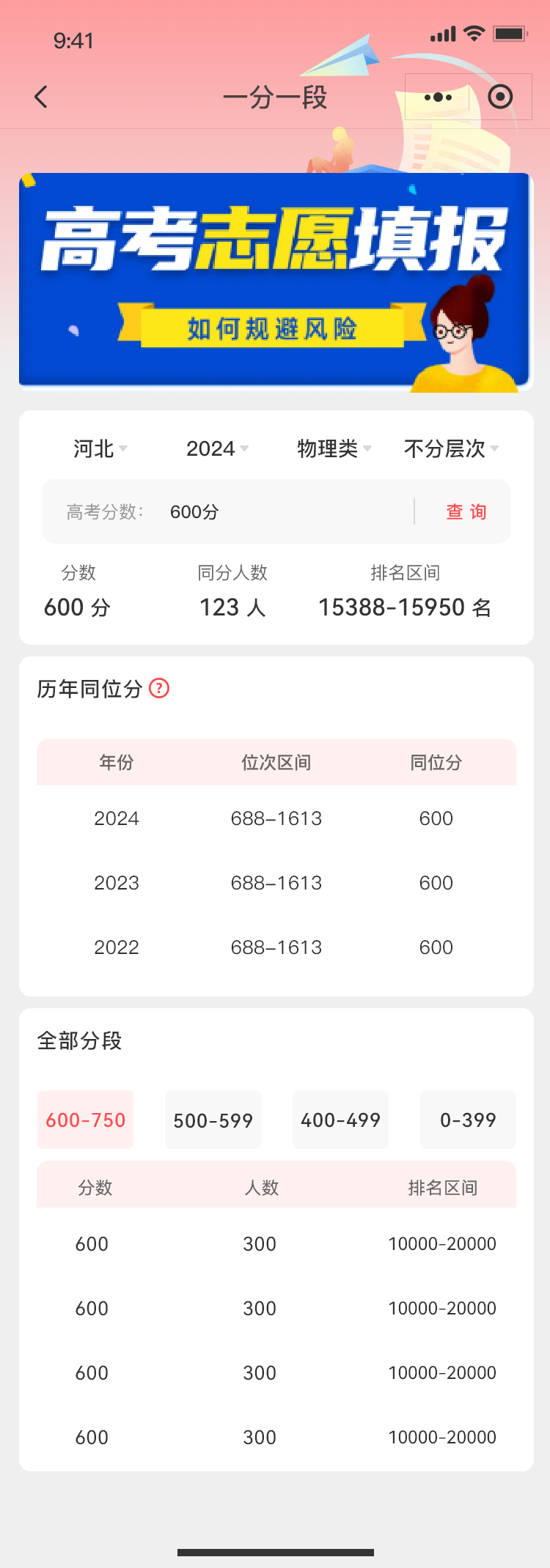Select a different subject than 物理类
The width and height of the screenshot is (550, 1568).
[x=334, y=448]
